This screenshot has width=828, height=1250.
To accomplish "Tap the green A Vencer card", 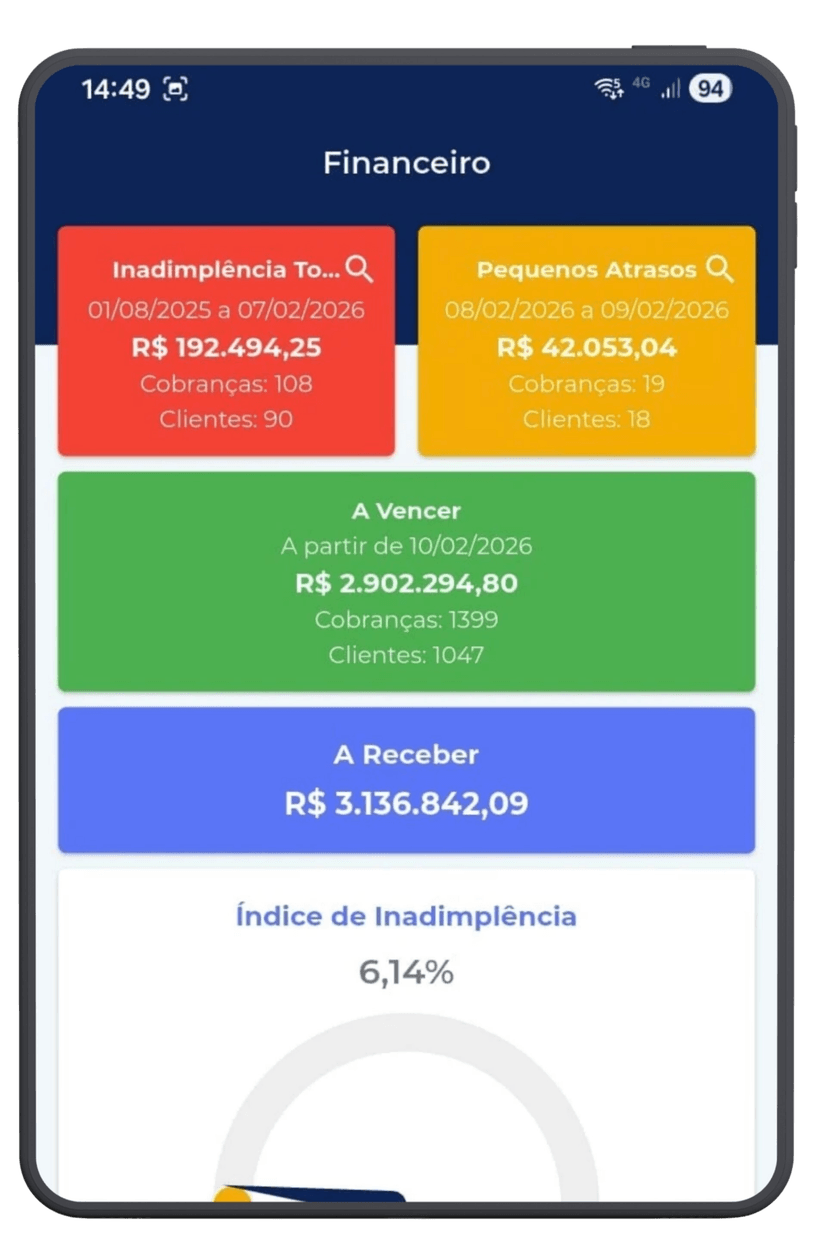I will tap(406, 580).
